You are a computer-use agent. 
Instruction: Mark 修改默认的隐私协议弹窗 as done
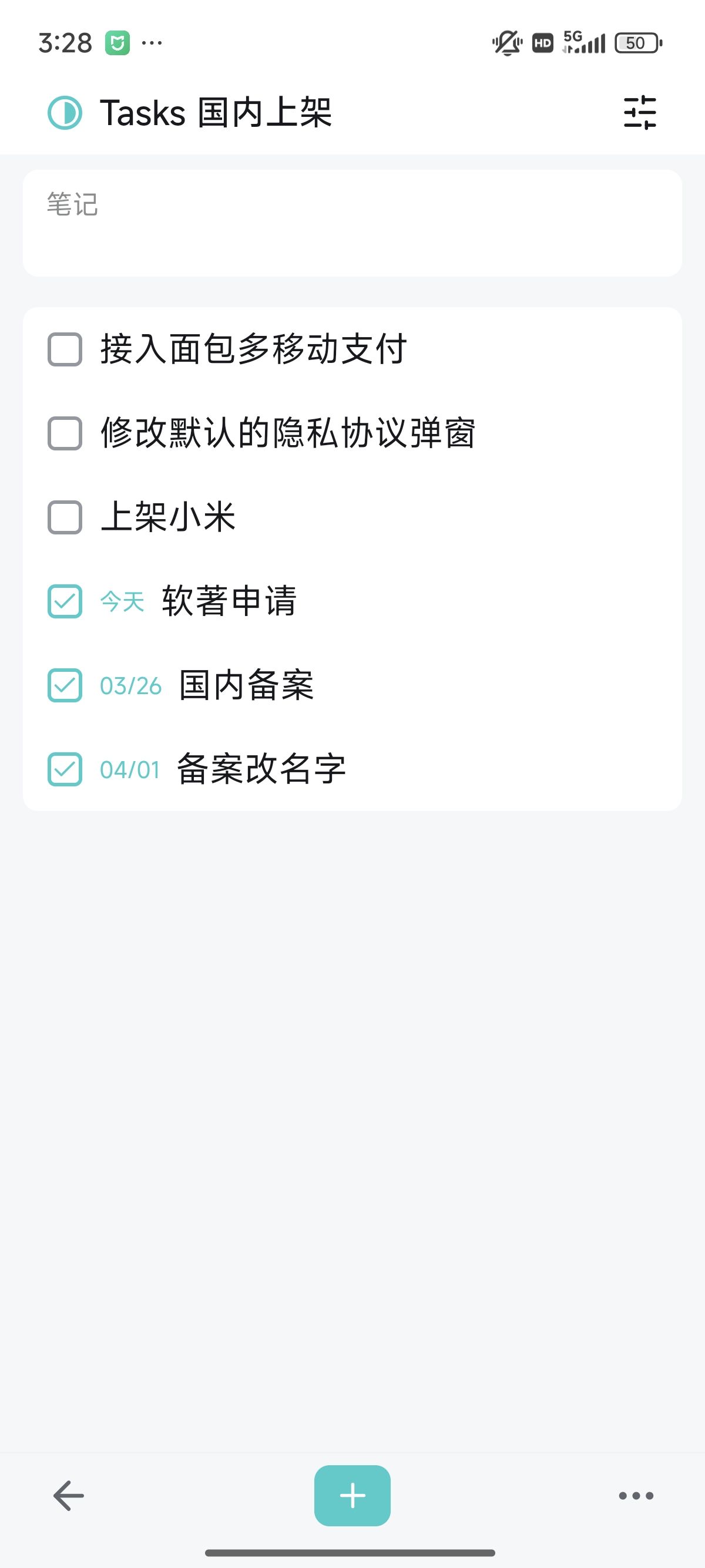click(65, 433)
